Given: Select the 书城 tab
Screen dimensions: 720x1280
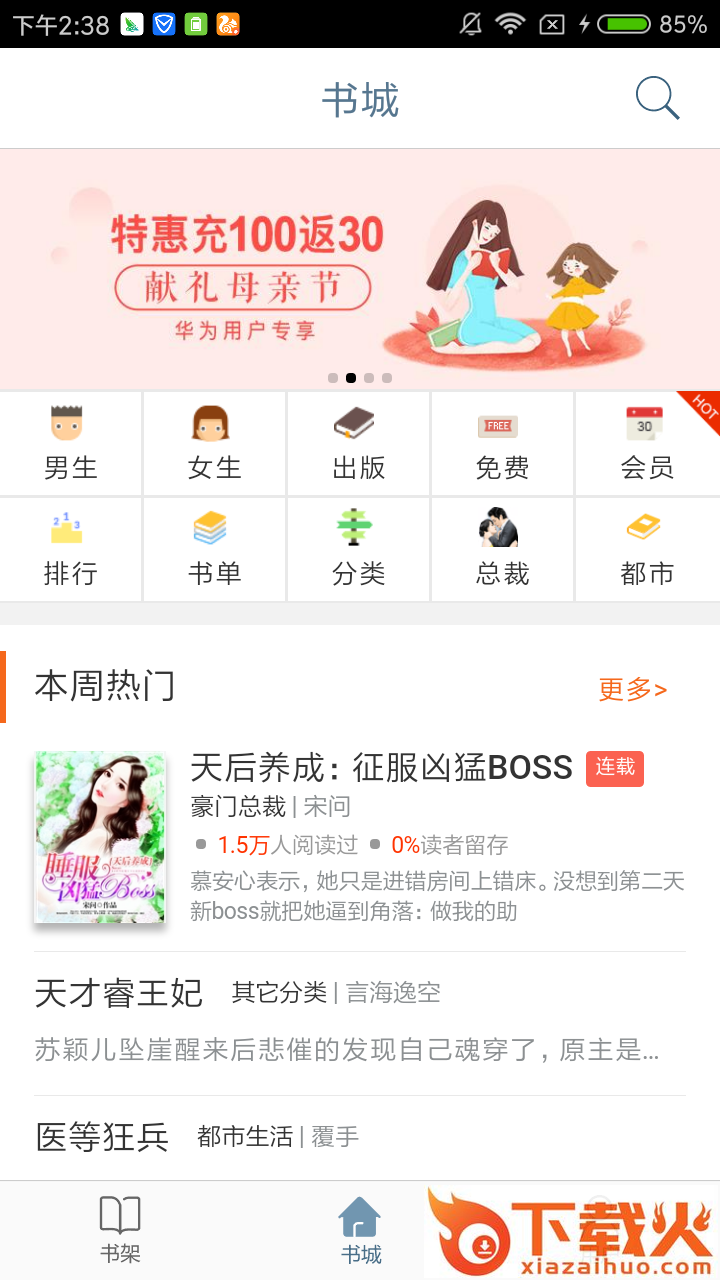Looking at the screenshot, I should (x=360, y=1230).
